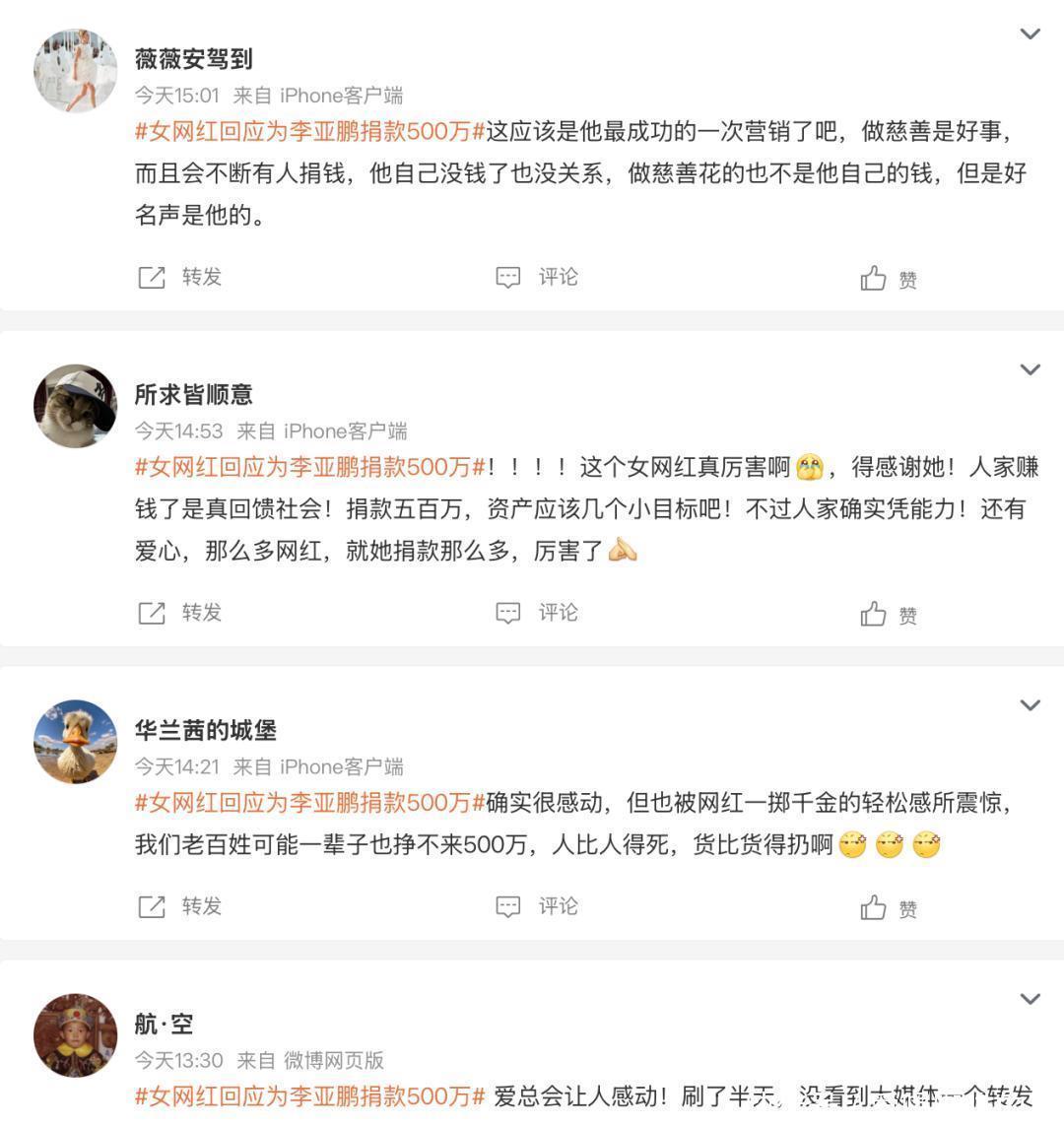Open 所求皆顺意's cat avatar profile
This screenshot has height=1126, width=1064.
click(76, 406)
